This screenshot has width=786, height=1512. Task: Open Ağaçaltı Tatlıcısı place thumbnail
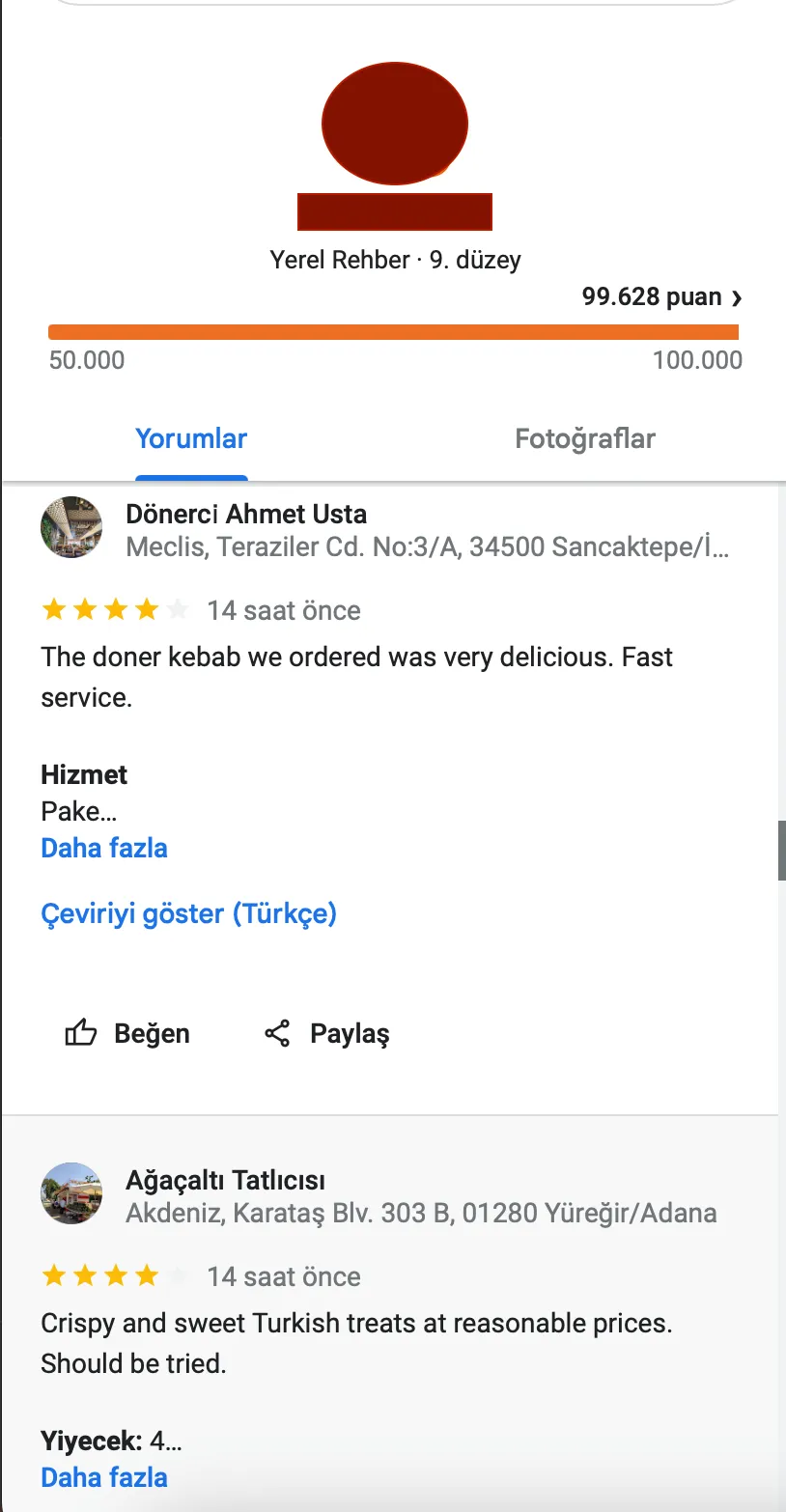point(70,1193)
